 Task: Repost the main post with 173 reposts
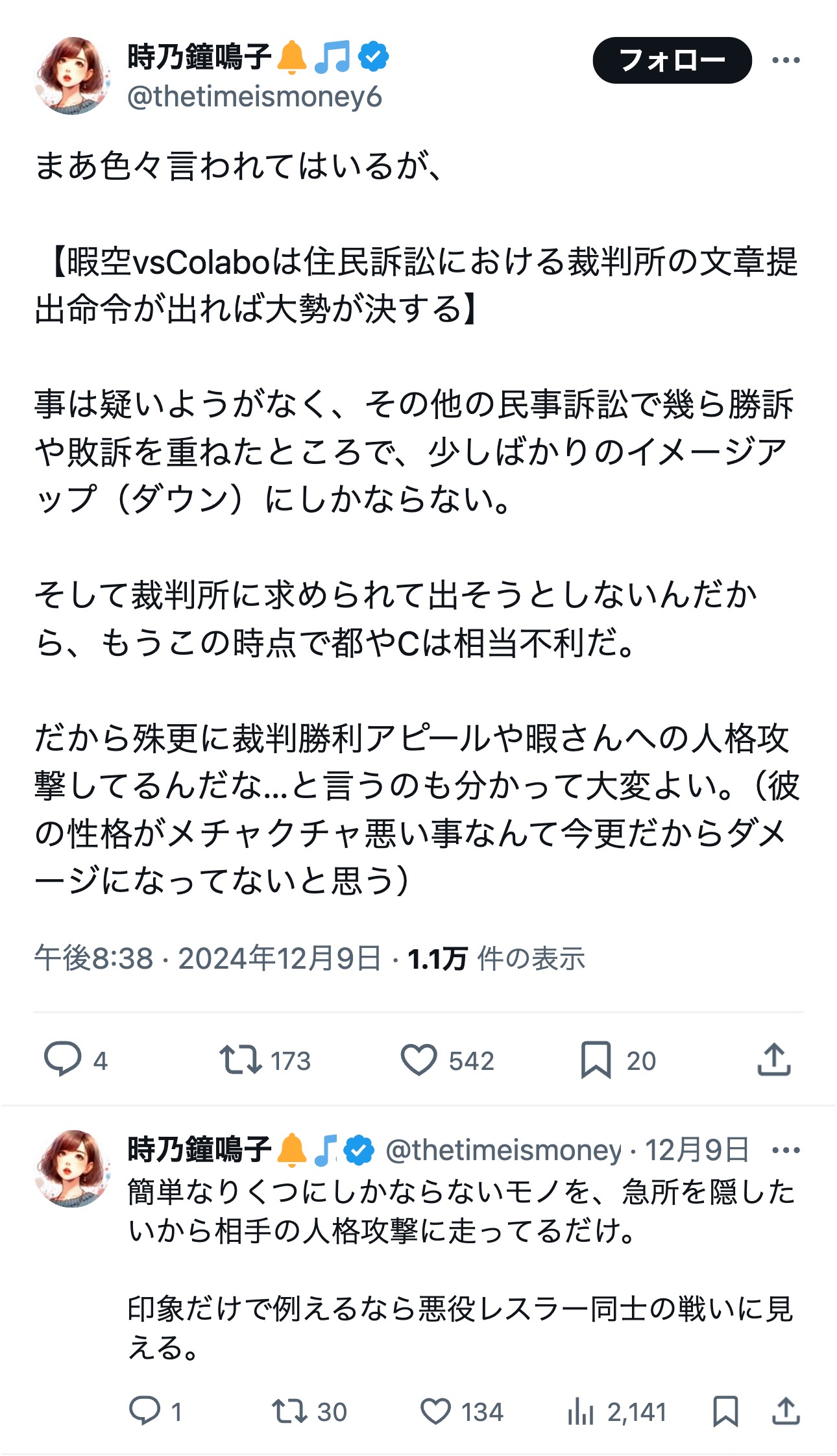tap(241, 1060)
